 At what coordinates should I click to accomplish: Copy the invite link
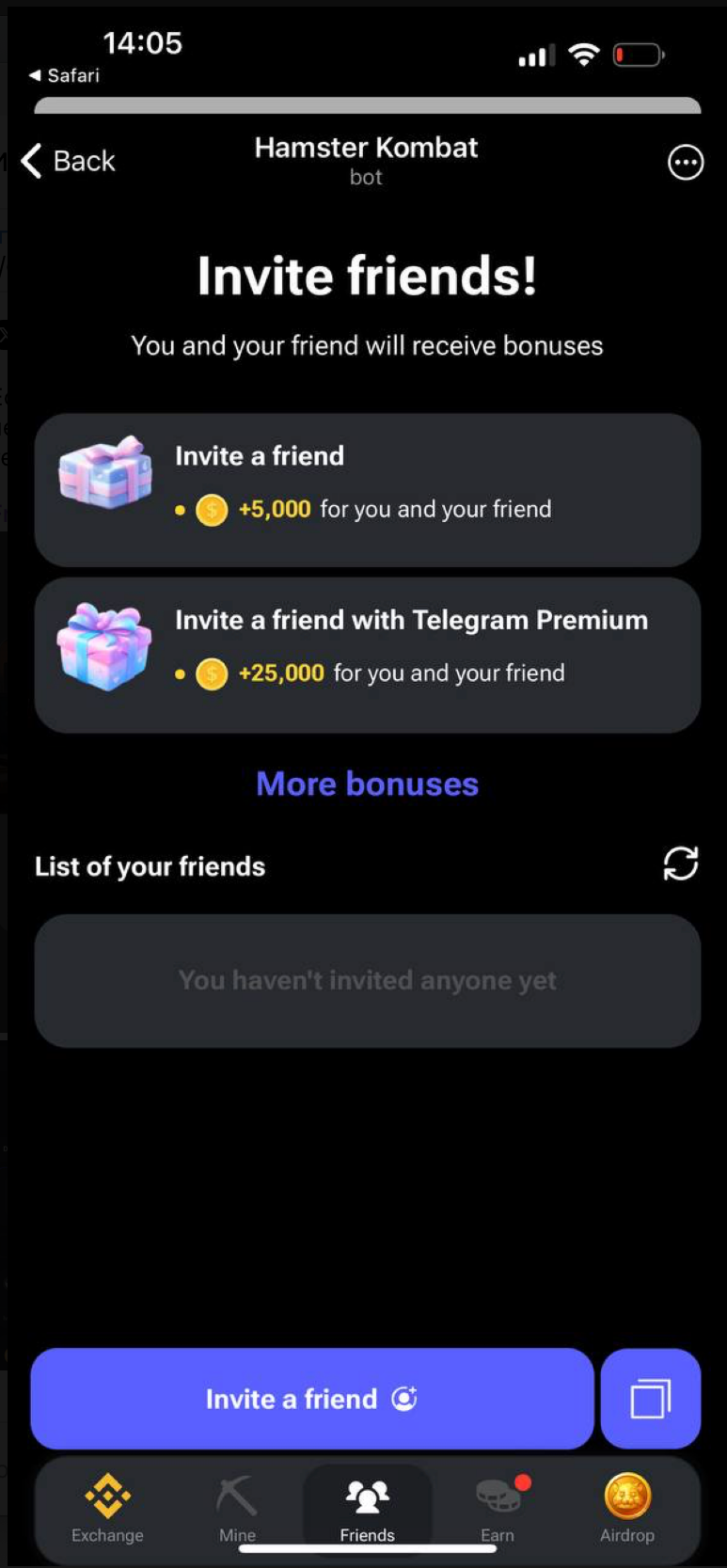650,1399
